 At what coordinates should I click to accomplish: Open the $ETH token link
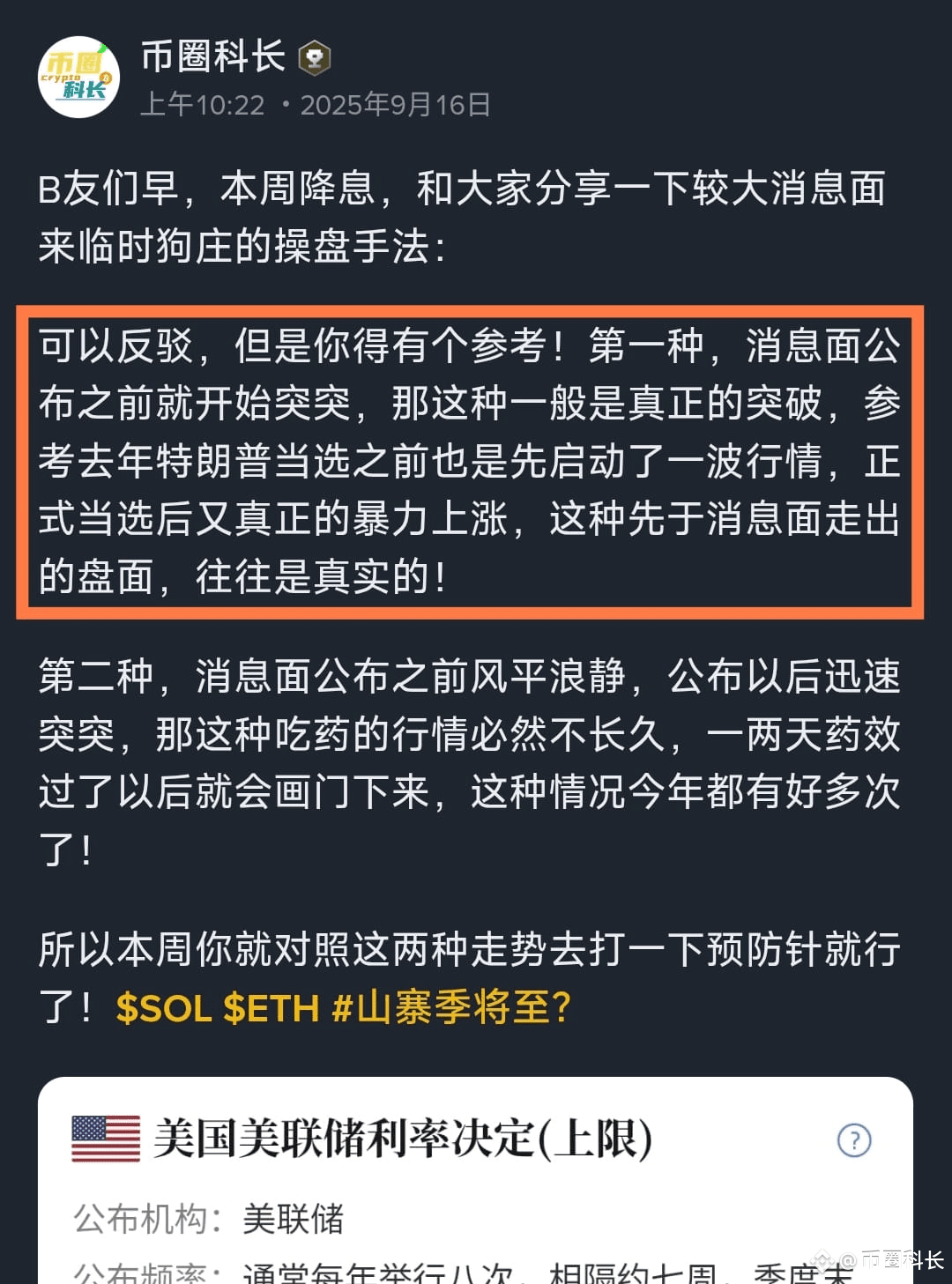coord(271,1008)
